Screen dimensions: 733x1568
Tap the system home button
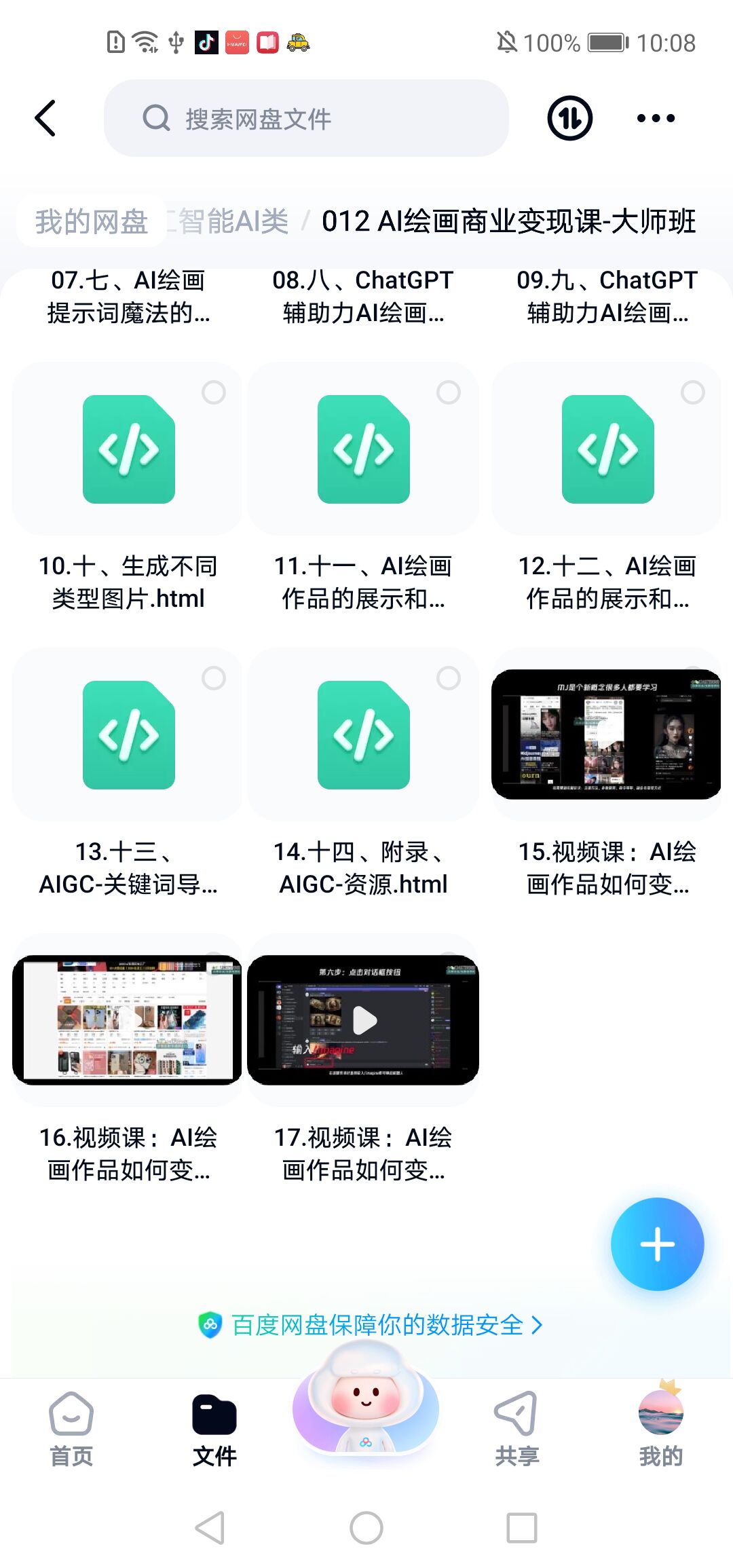(366, 1529)
